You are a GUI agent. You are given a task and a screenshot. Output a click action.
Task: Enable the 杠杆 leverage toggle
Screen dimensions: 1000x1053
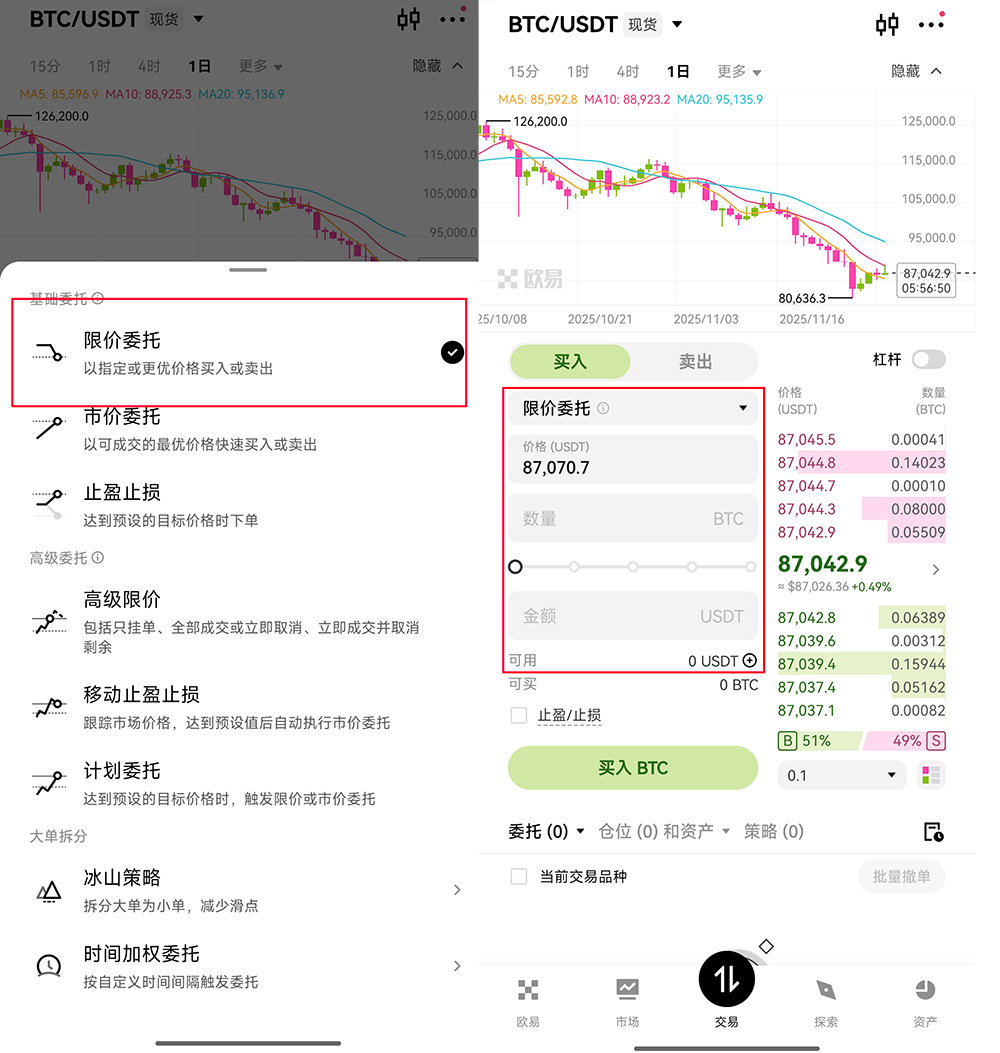pyautogui.click(x=929, y=359)
